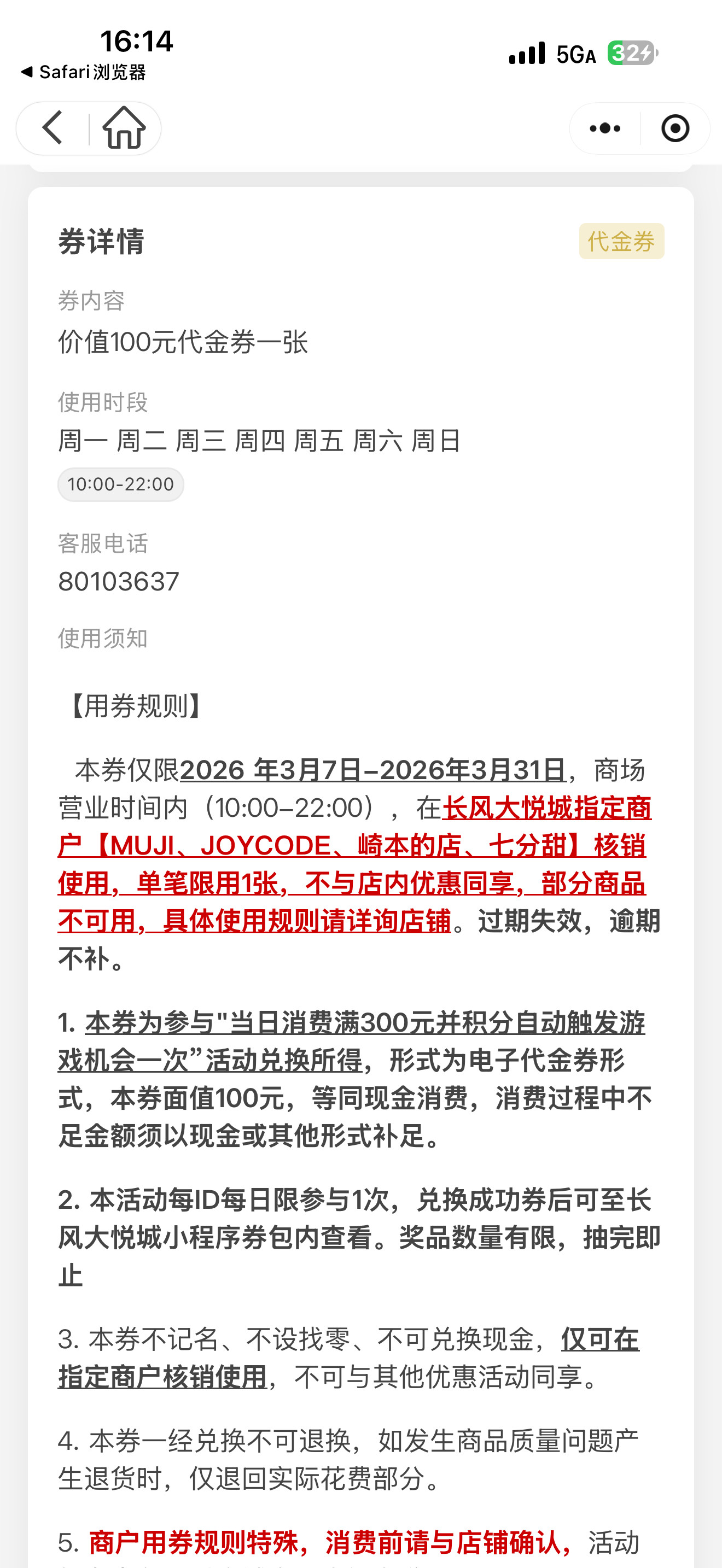722x1568 pixels.
Task: Tap the circular close button in the capsule
Action: coord(674,128)
